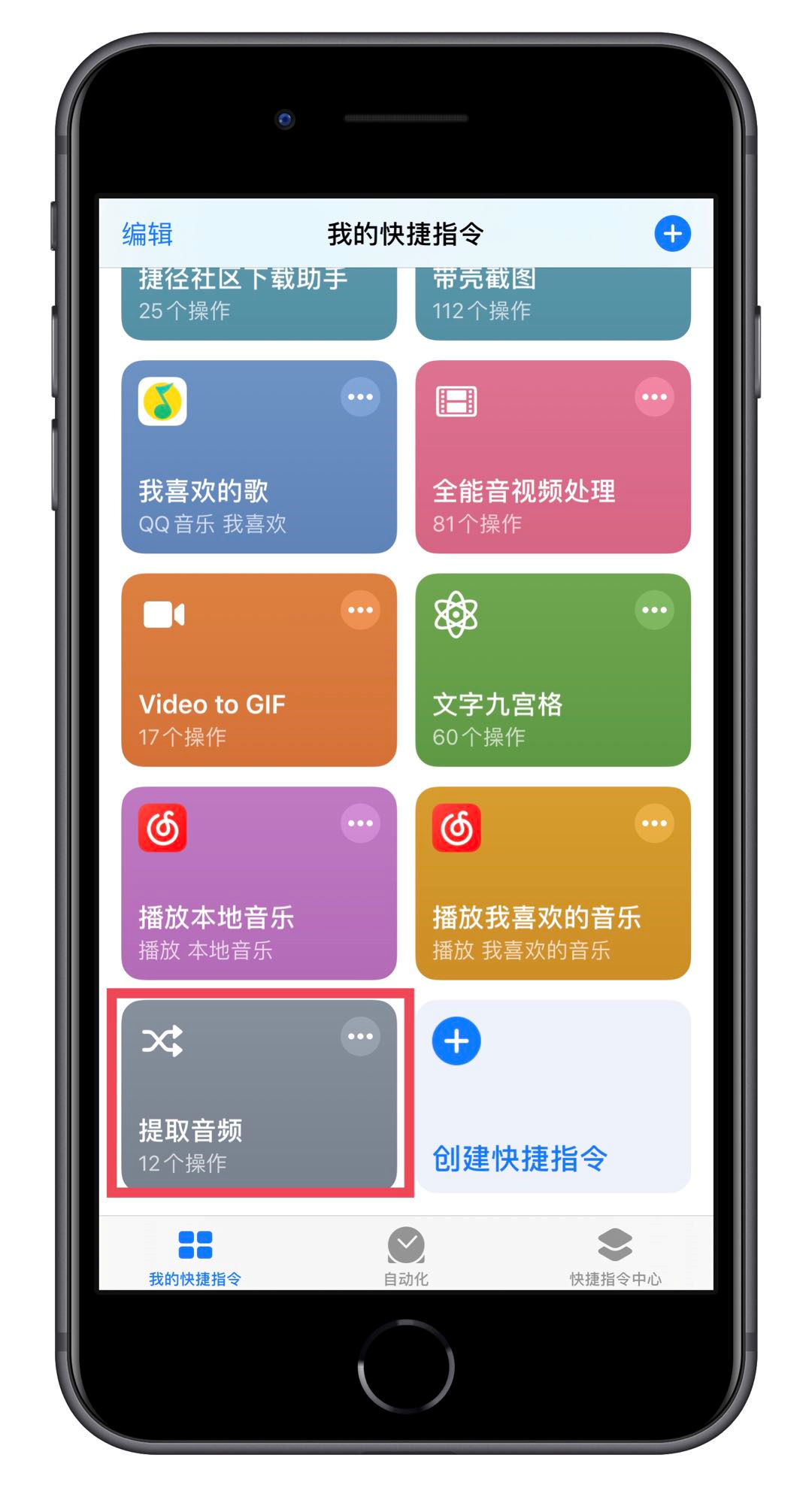This screenshot has width=812, height=1488.
Task: Open the options menu for 全能音视频处理
Action: point(654,397)
